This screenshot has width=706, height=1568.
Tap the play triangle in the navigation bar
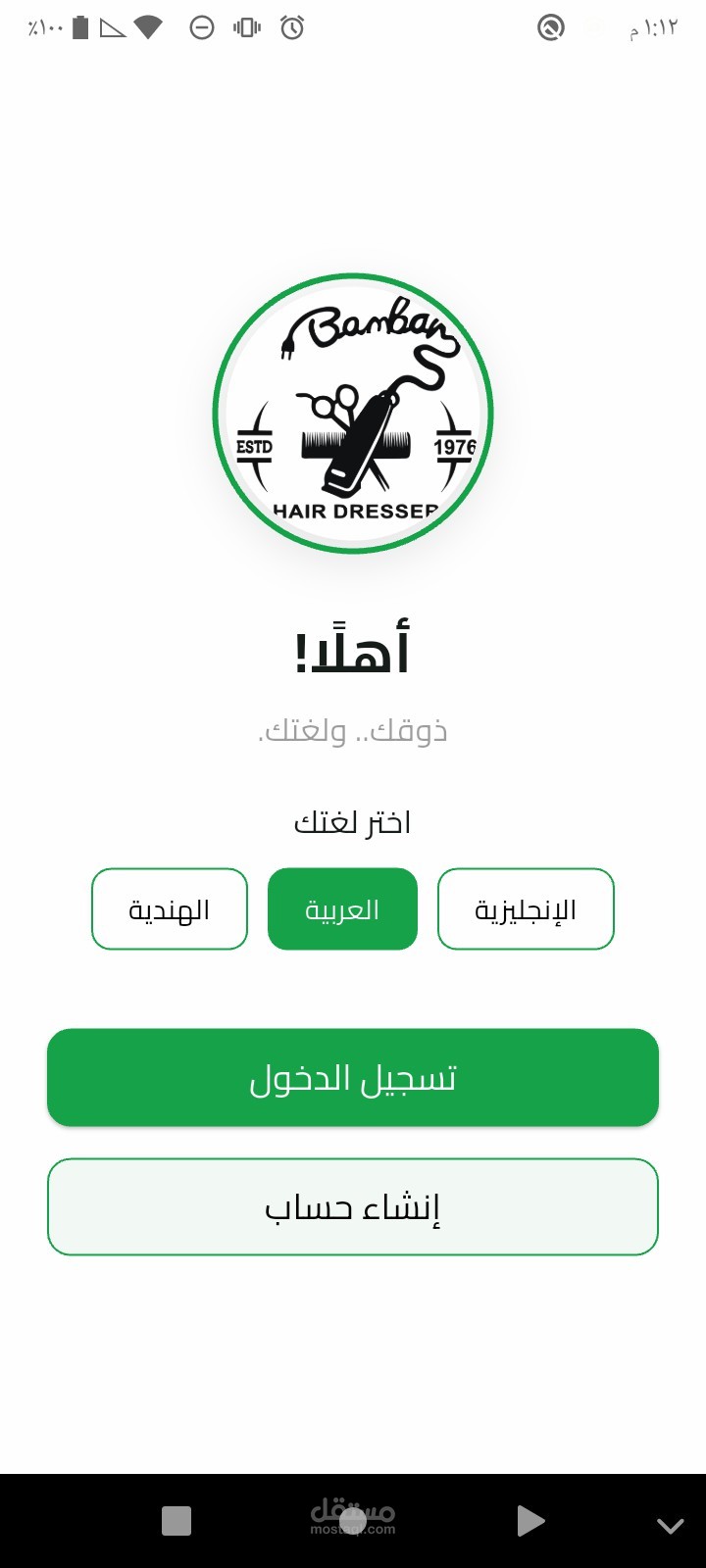[530, 1521]
